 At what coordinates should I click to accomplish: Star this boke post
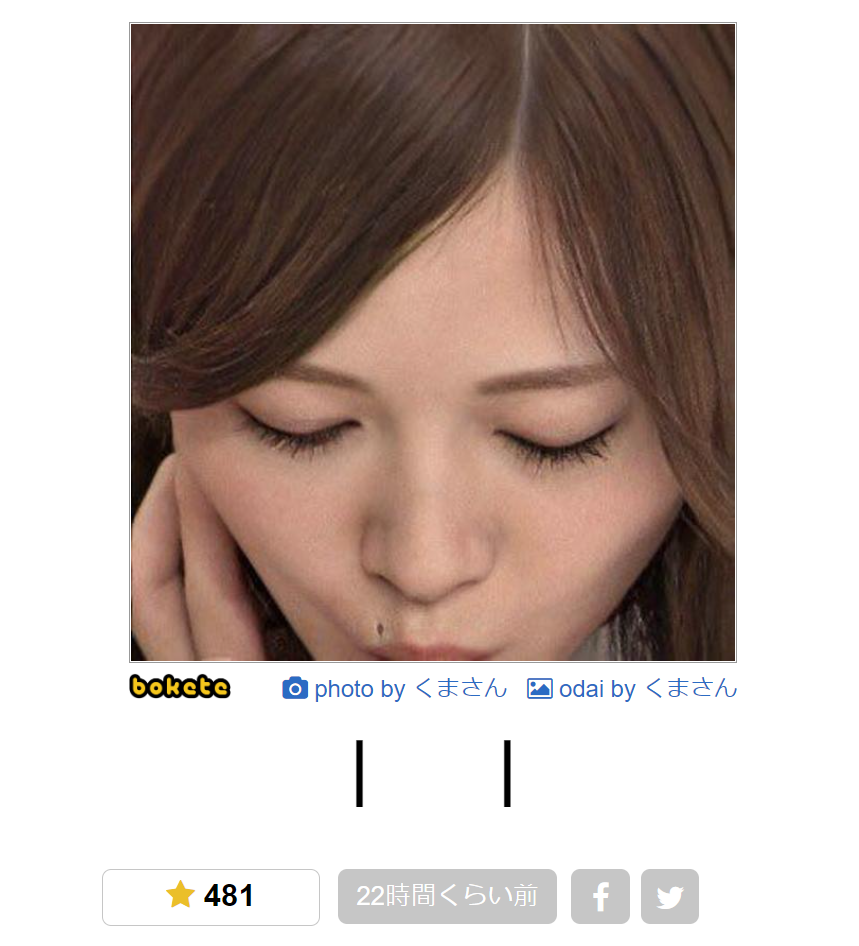coord(210,896)
